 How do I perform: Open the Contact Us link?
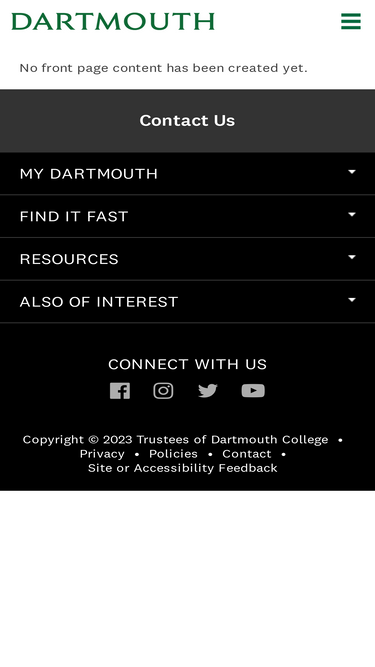click(x=187, y=121)
